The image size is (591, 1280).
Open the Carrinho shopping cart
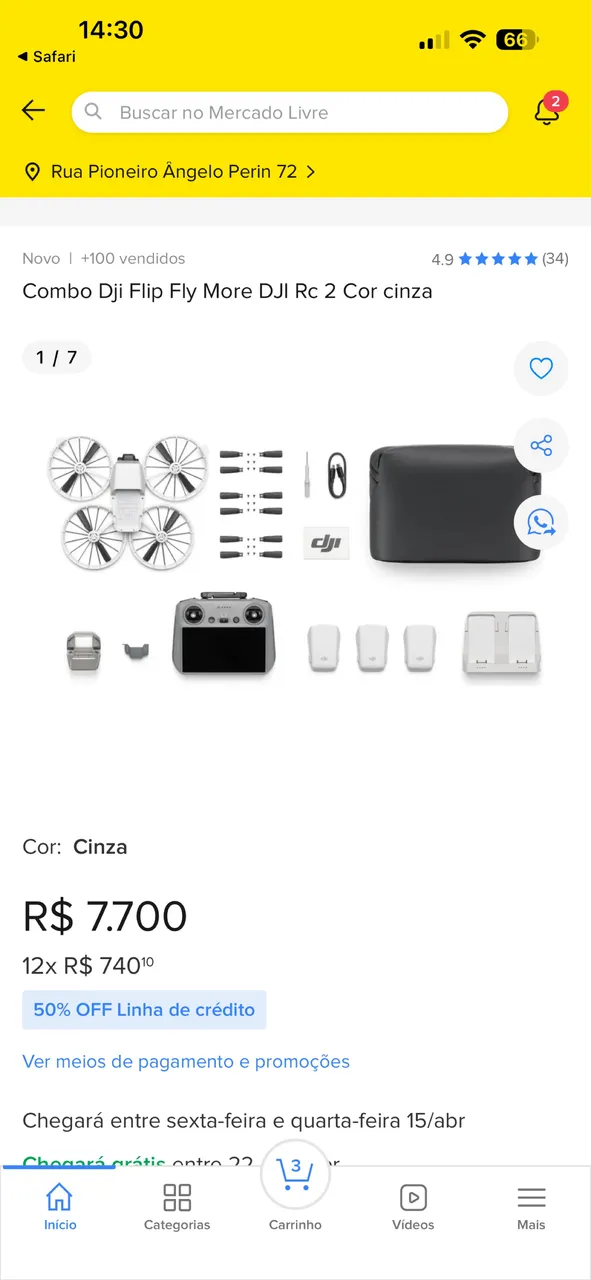(x=295, y=1190)
